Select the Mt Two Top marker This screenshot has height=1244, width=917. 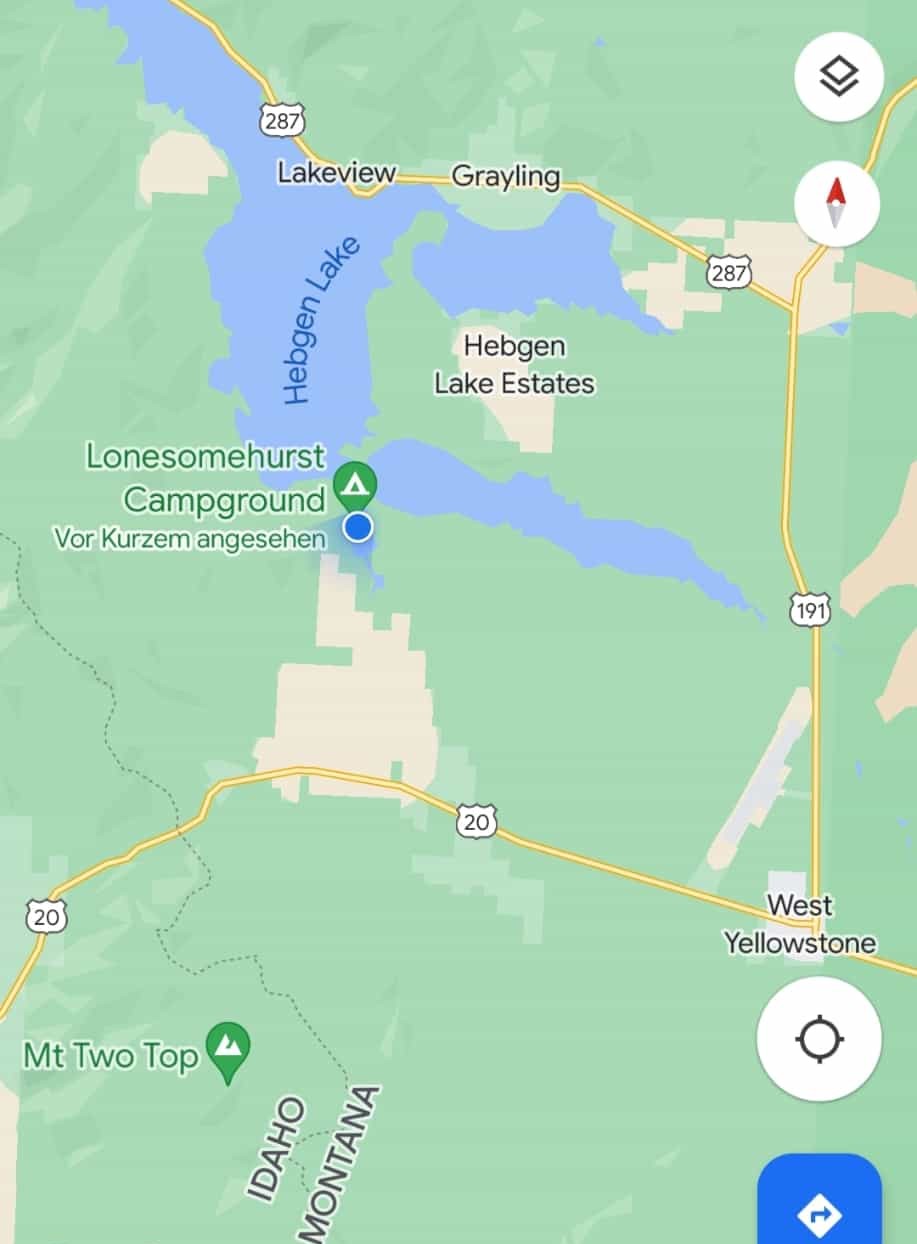(x=228, y=1049)
